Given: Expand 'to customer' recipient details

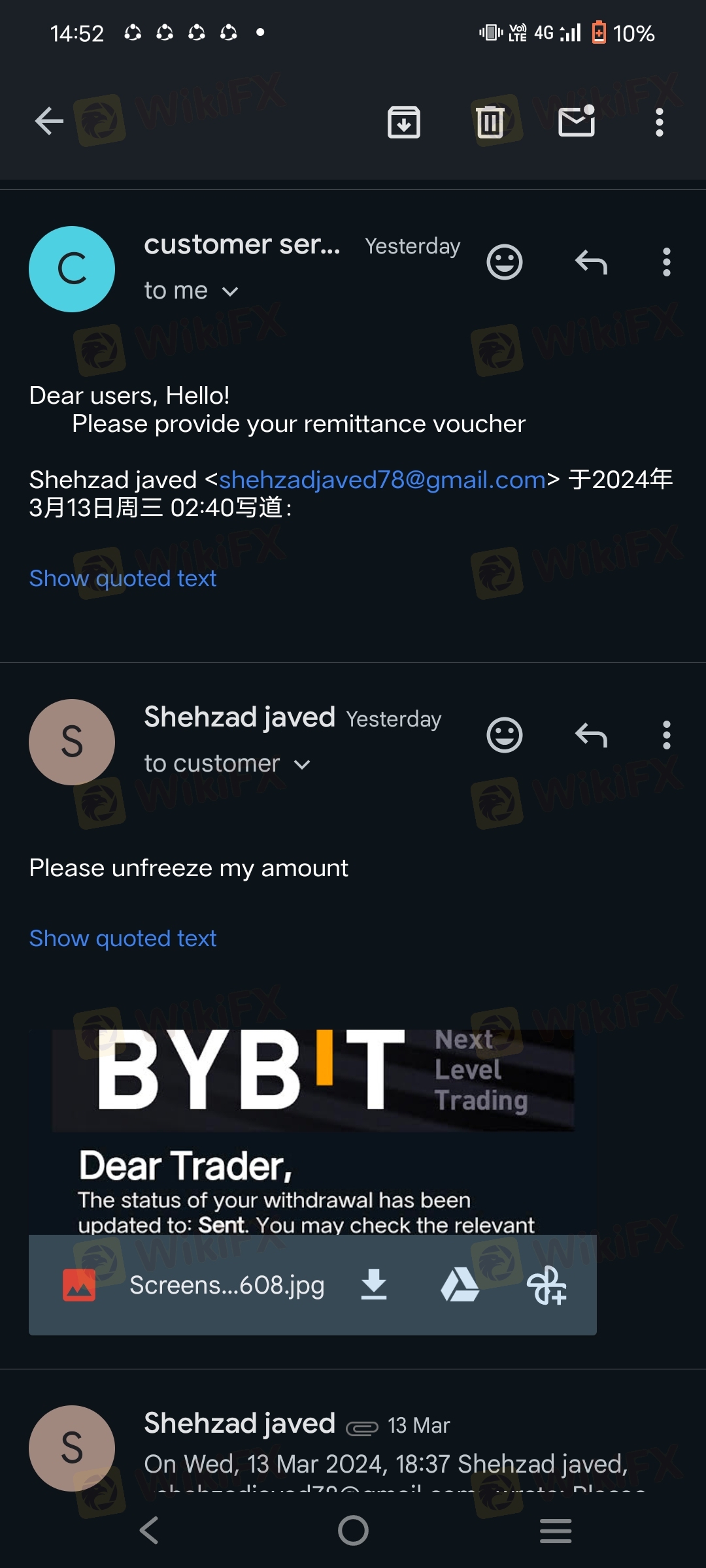Looking at the screenshot, I should (x=301, y=764).
